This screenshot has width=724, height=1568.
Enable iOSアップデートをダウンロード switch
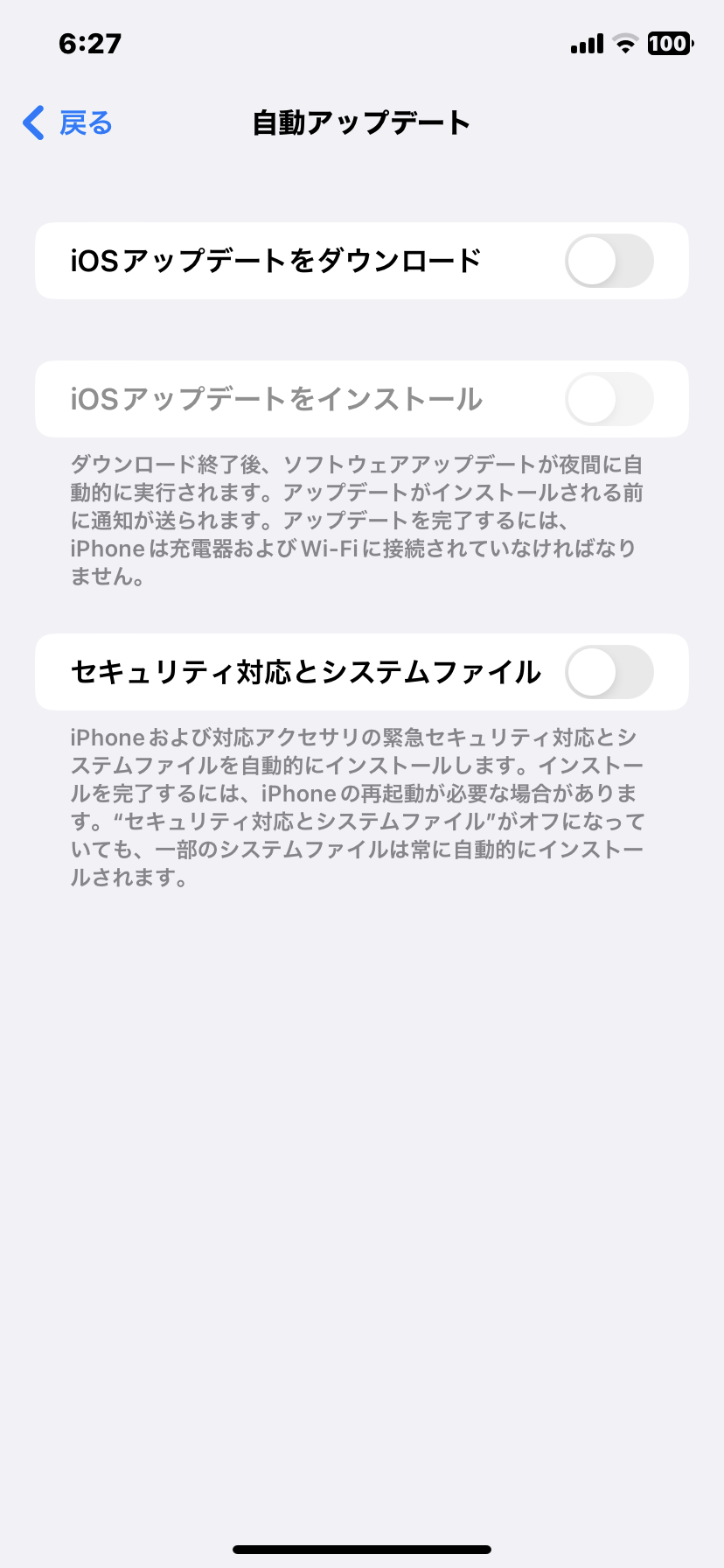point(609,261)
